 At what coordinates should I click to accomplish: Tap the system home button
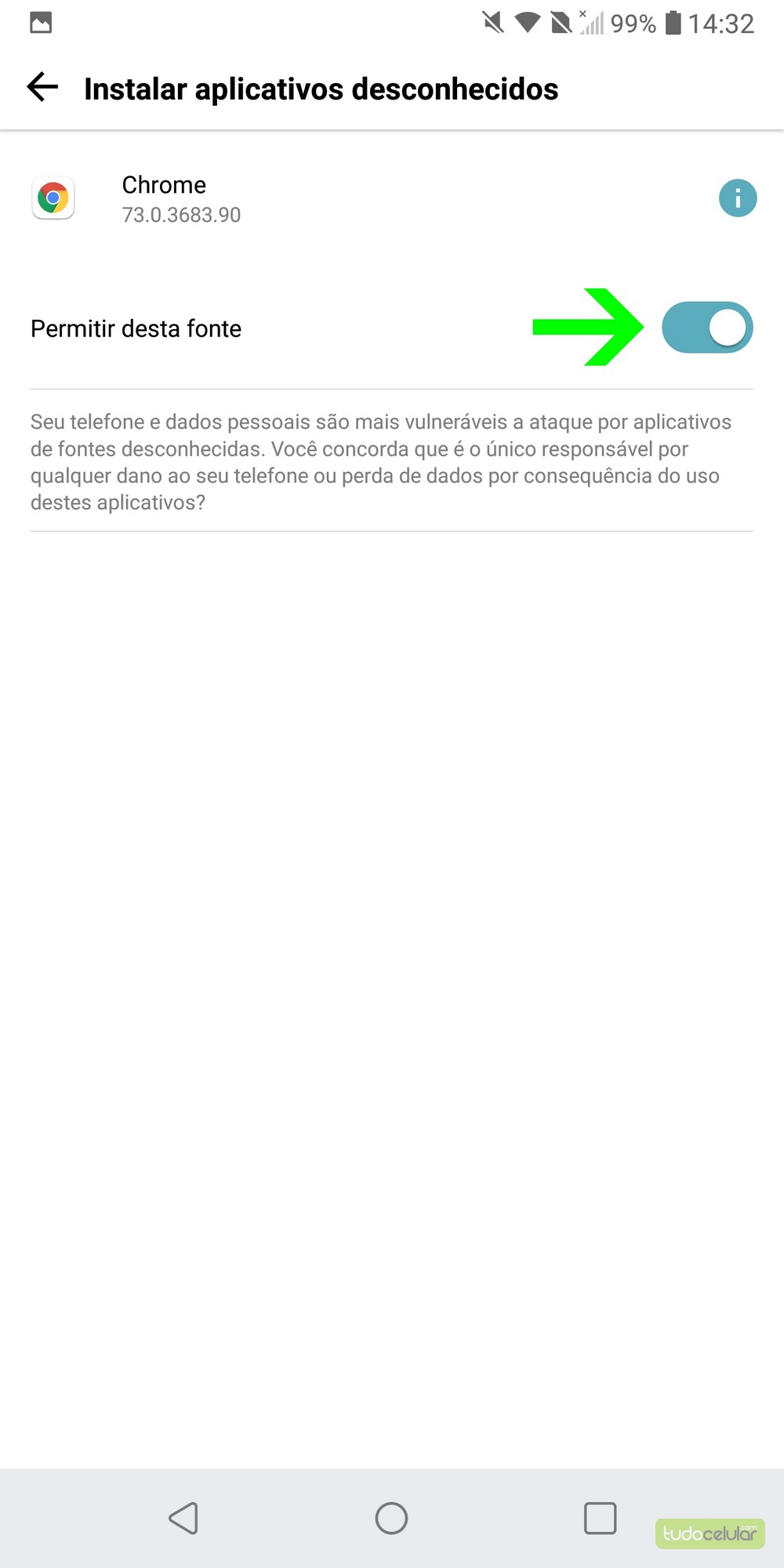click(x=391, y=1518)
